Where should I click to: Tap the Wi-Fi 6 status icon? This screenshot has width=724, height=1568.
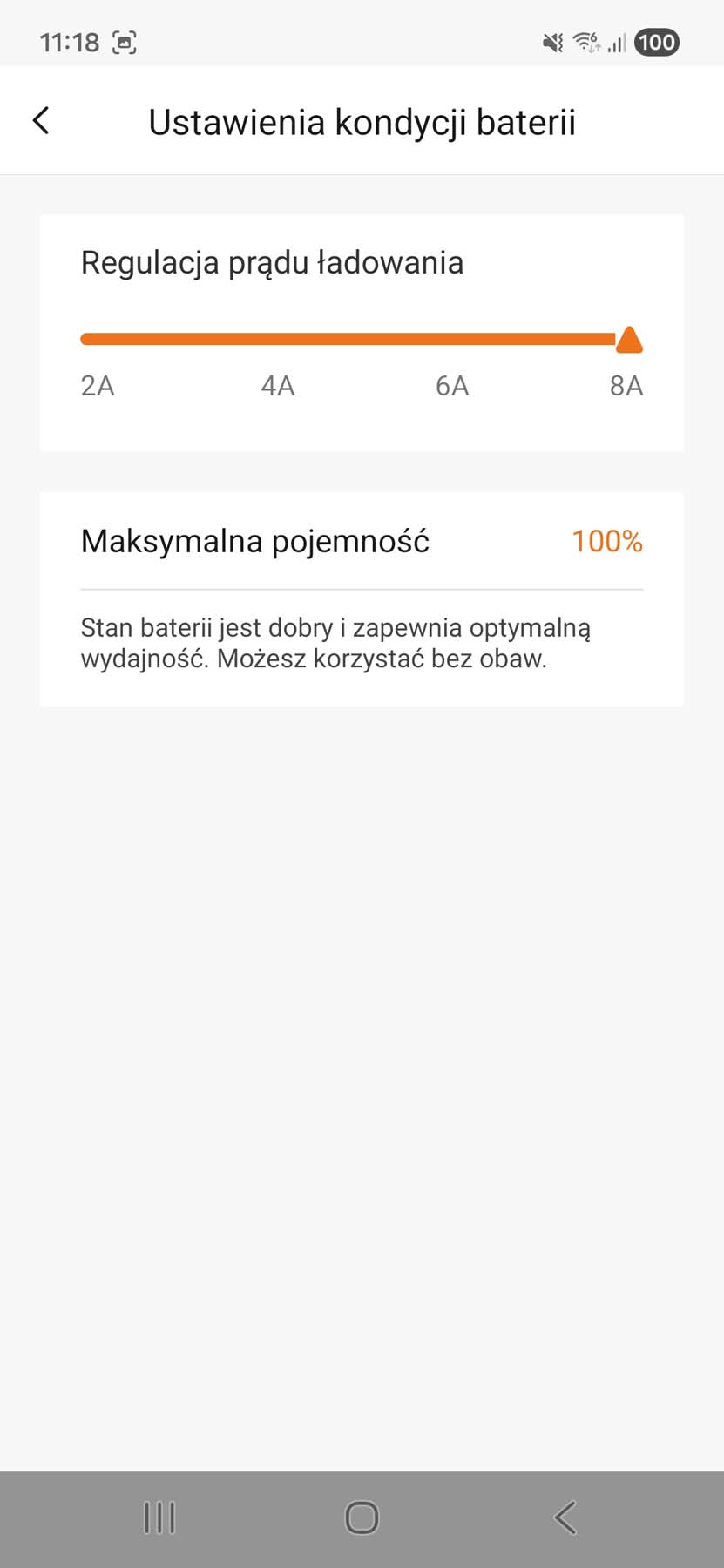click(585, 42)
